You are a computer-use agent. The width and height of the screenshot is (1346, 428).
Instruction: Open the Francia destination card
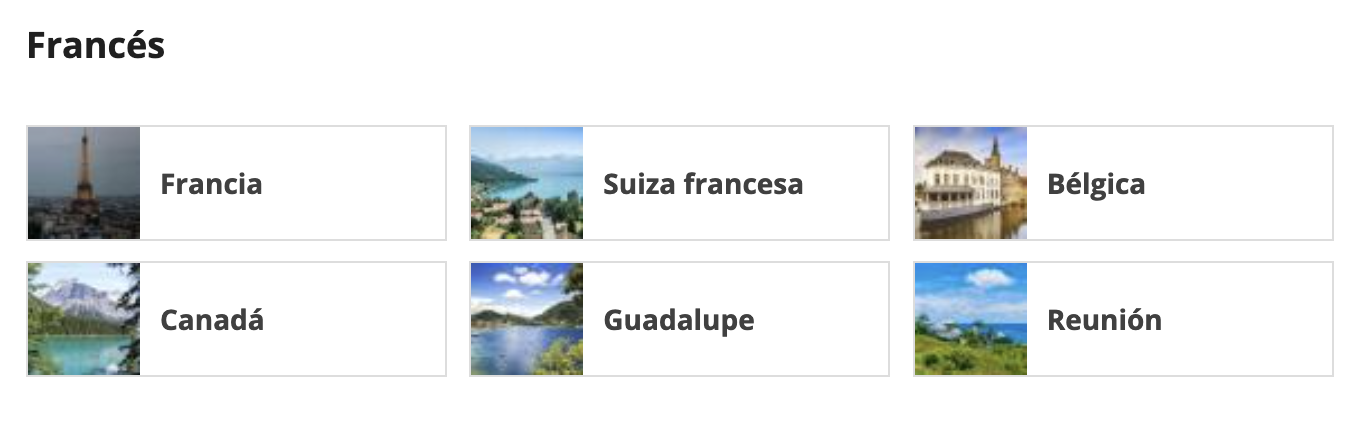(x=236, y=184)
